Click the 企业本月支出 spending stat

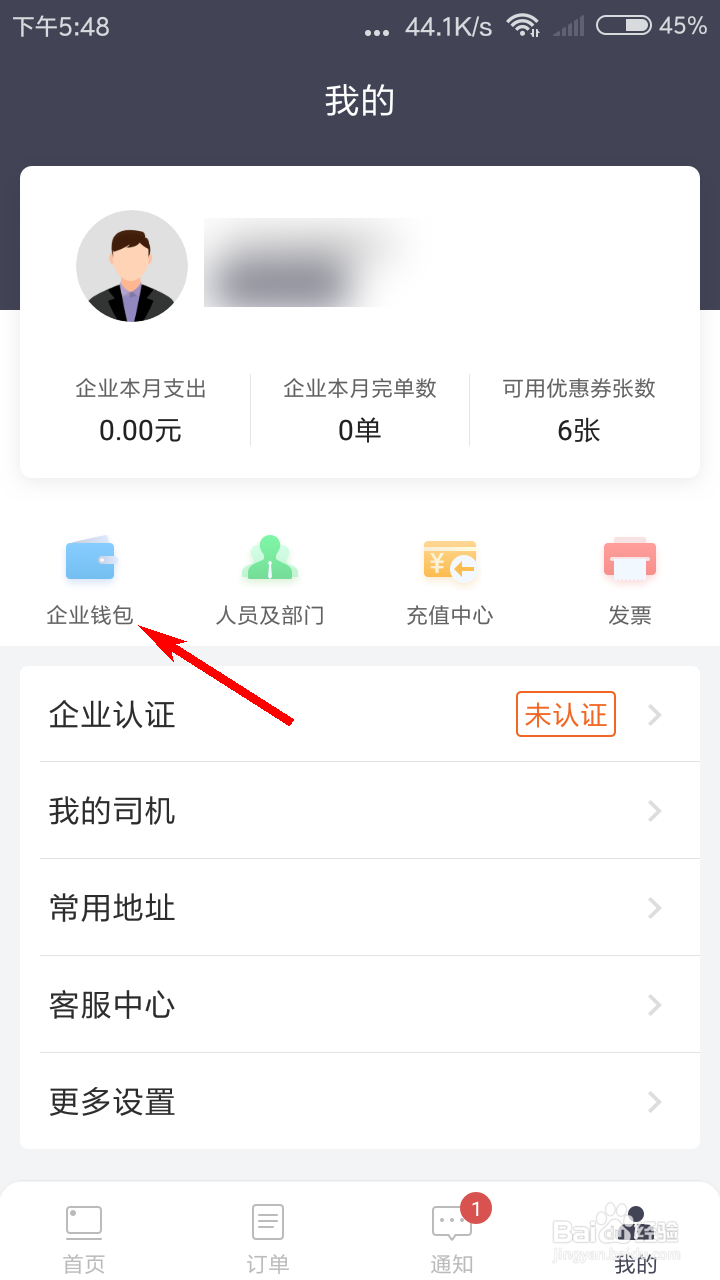click(140, 408)
